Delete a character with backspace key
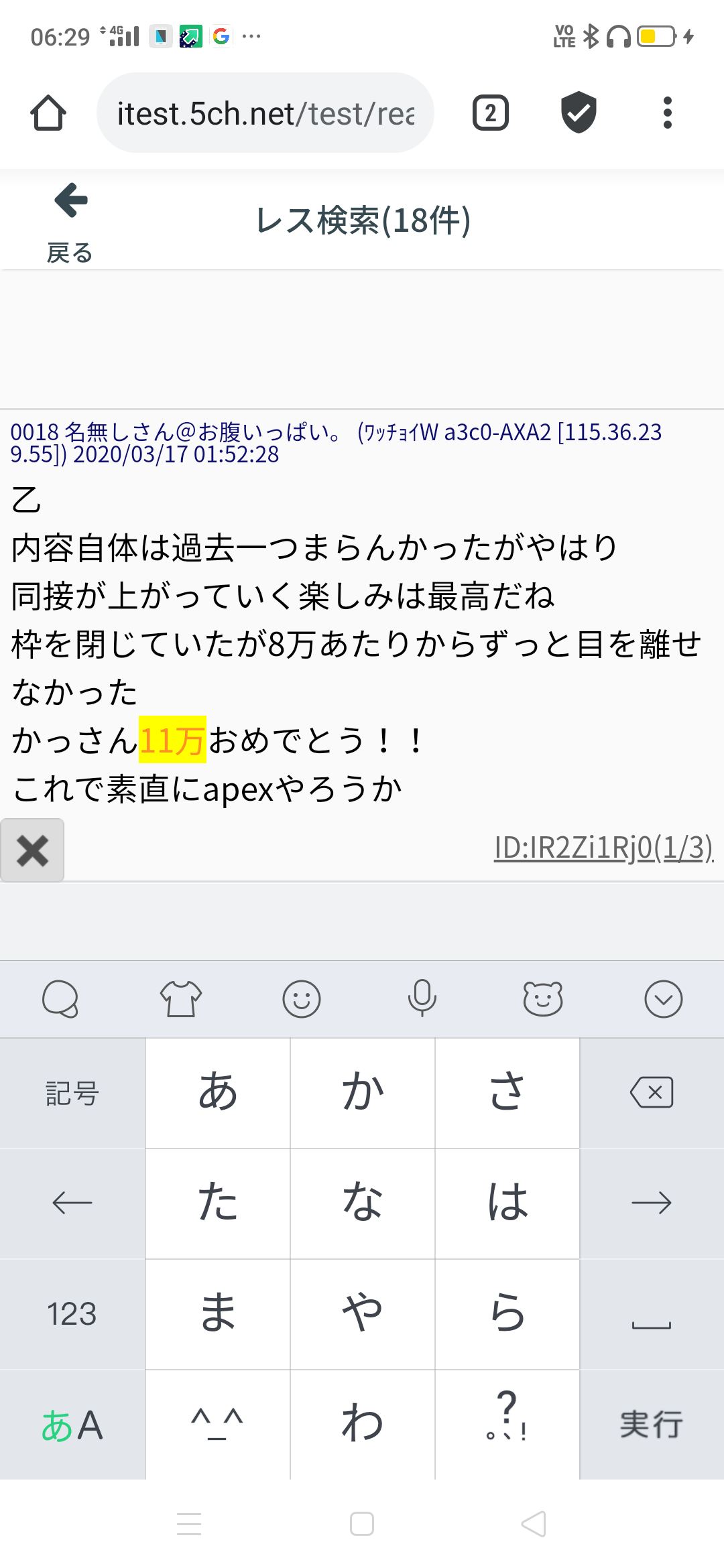724x1568 pixels. (x=652, y=1093)
